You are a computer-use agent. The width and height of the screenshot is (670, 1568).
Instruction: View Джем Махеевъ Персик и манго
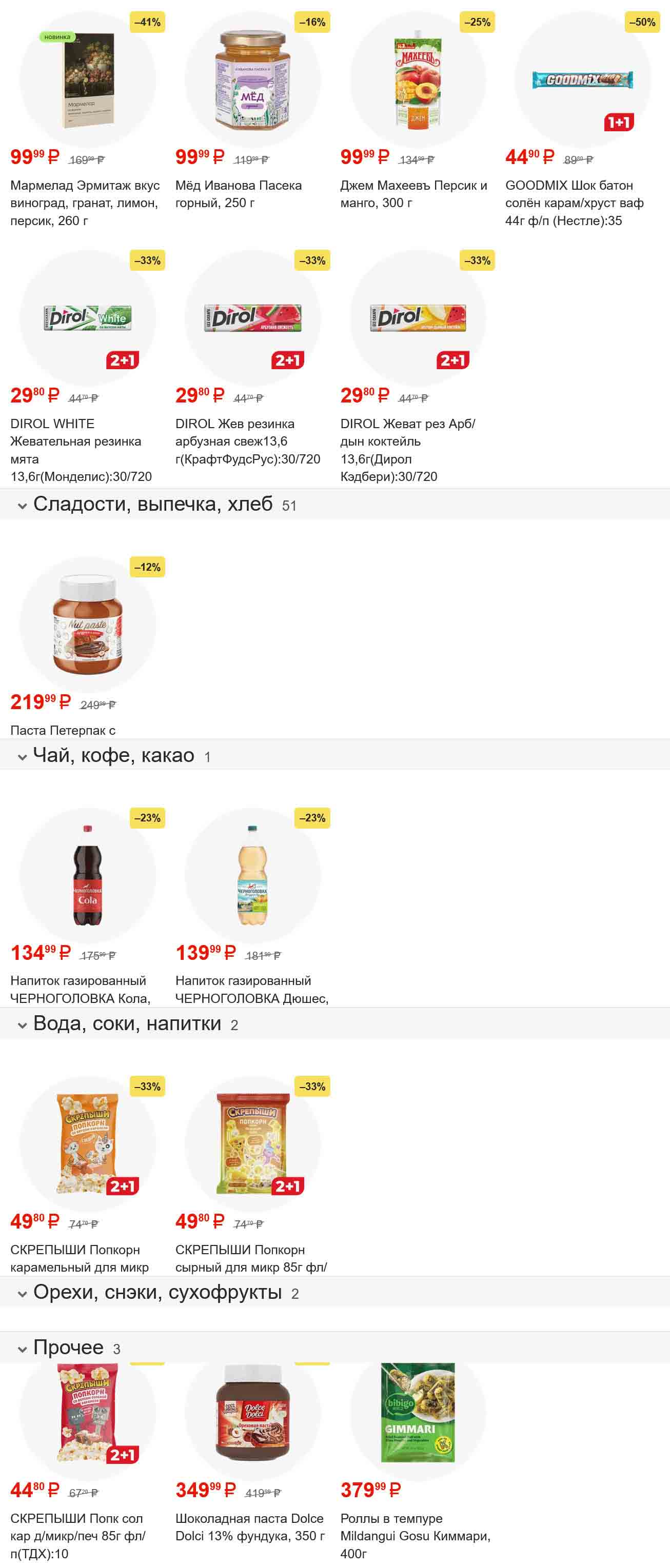pos(417,79)
